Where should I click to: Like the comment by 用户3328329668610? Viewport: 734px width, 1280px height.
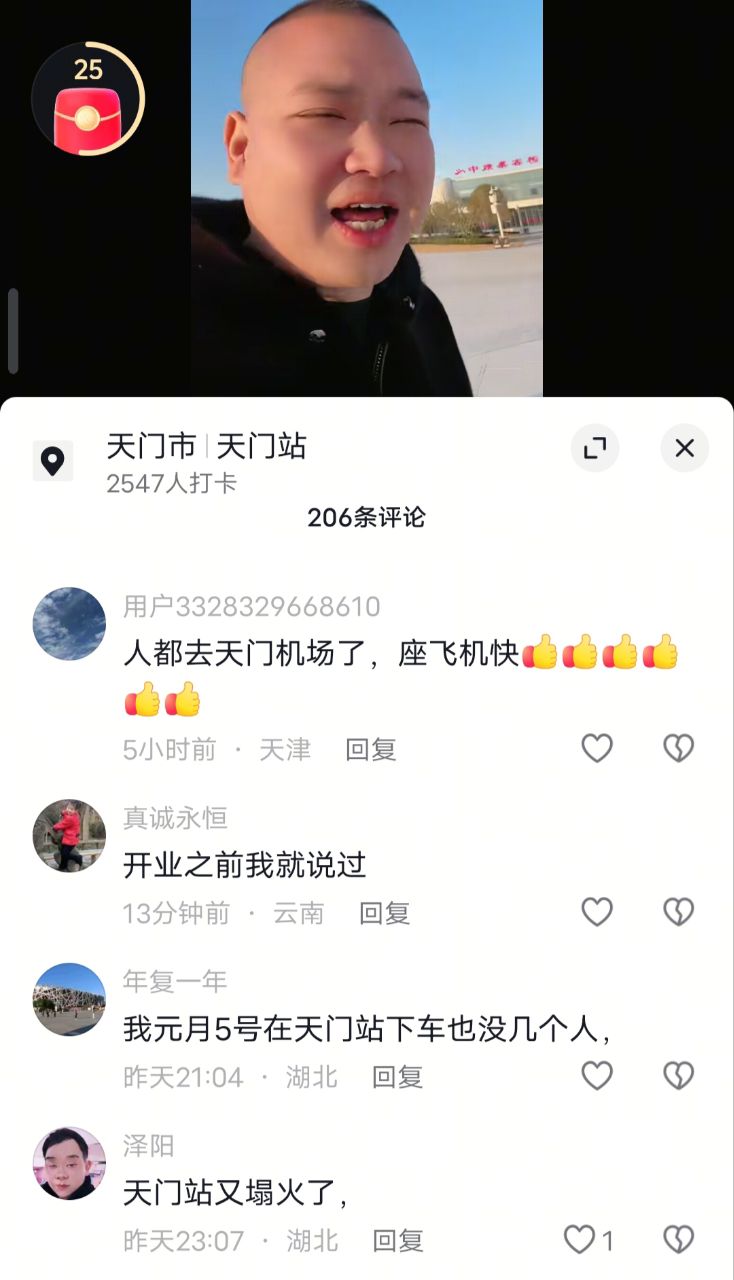(597, 748)
